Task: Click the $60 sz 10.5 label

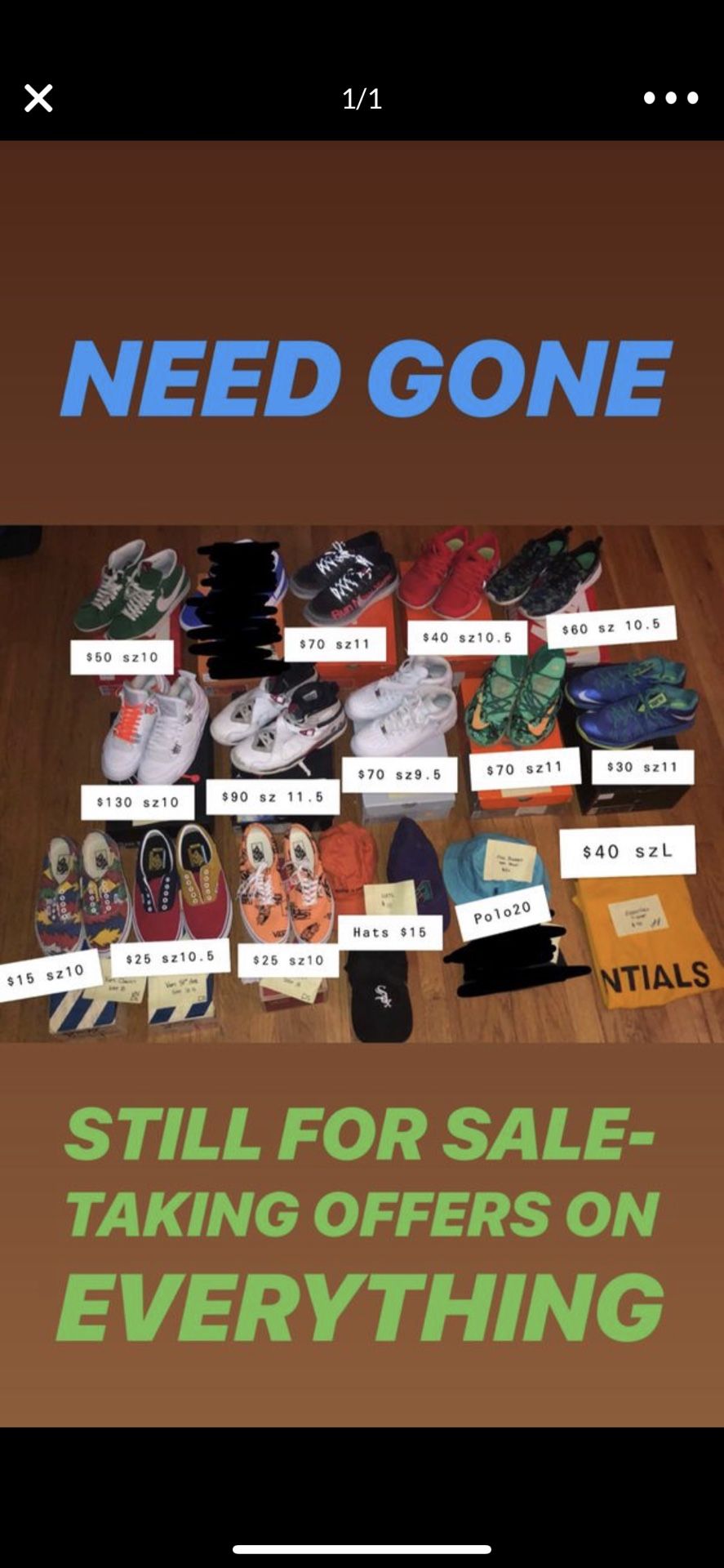Action: 612,627
